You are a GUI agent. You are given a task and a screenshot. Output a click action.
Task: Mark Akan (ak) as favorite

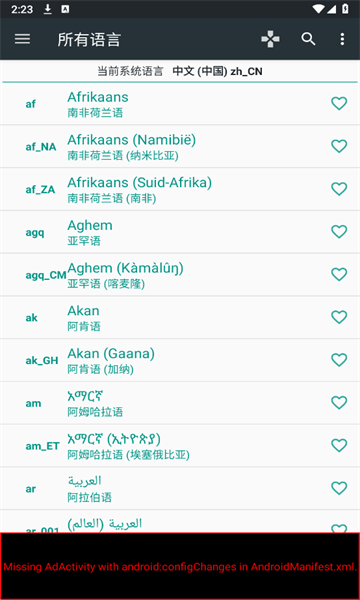(x=339, y=317)
